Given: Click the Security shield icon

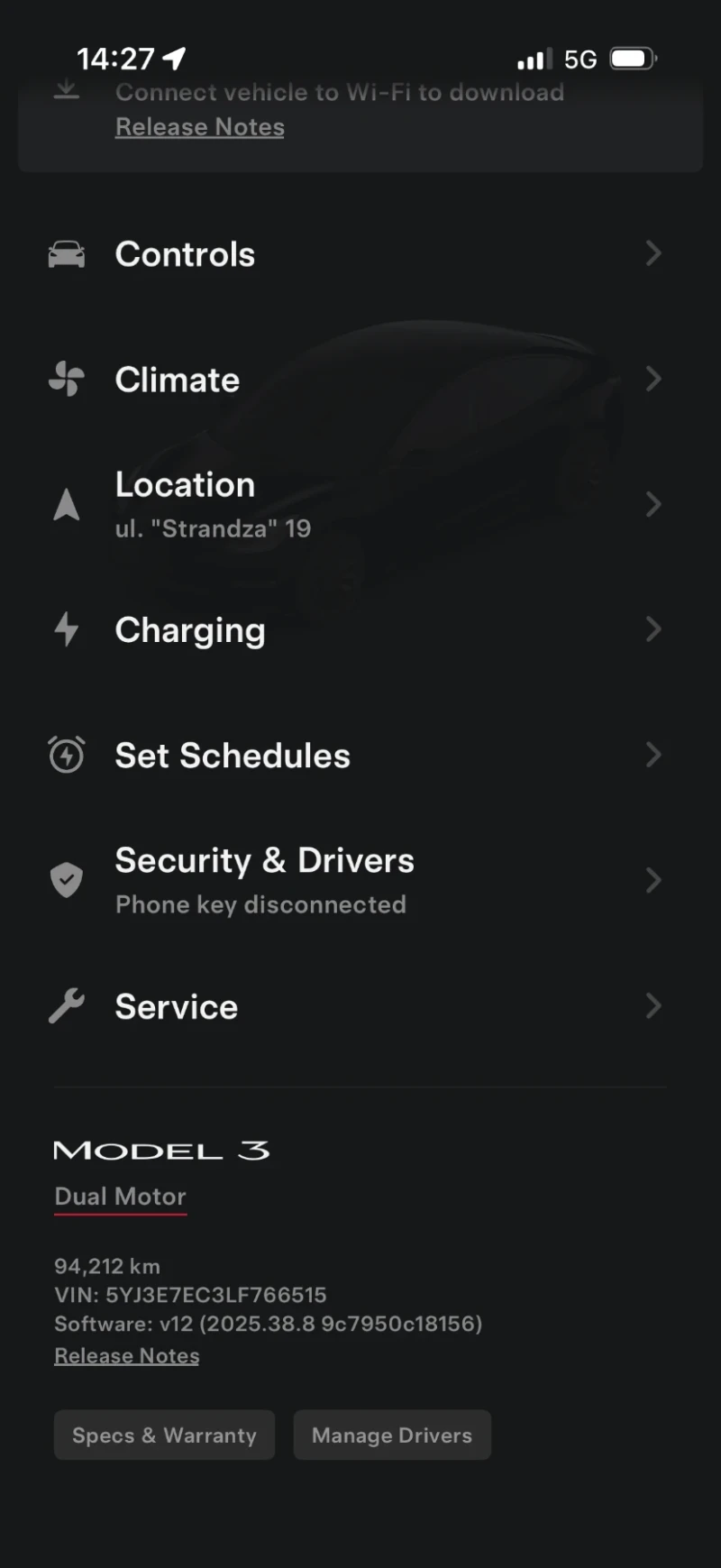Looking at the screenshot, I should pyautogui.click(x=66, y=880).
